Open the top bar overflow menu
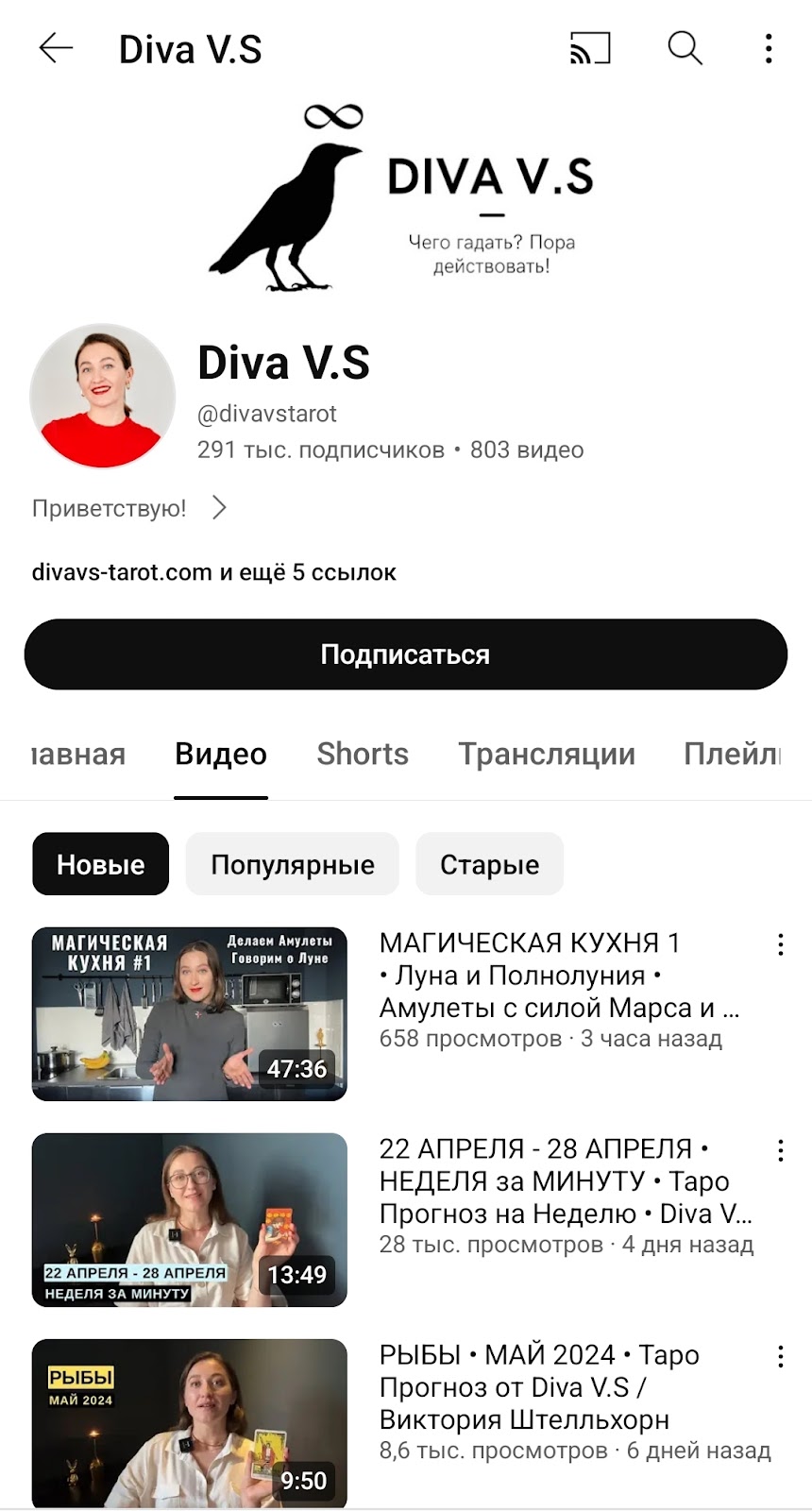The height and width of the screenshot is (1511, 812). coord(769,48)
